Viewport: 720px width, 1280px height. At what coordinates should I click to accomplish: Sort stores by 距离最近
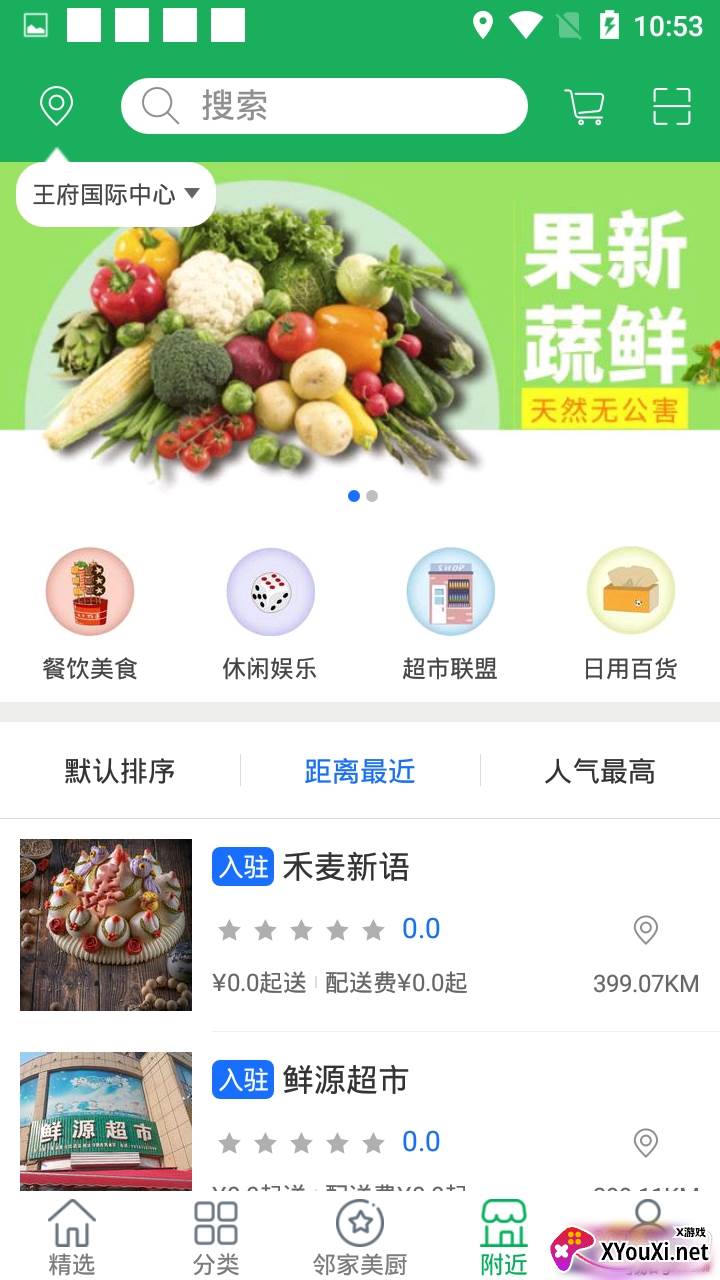(x=360, y=771)
